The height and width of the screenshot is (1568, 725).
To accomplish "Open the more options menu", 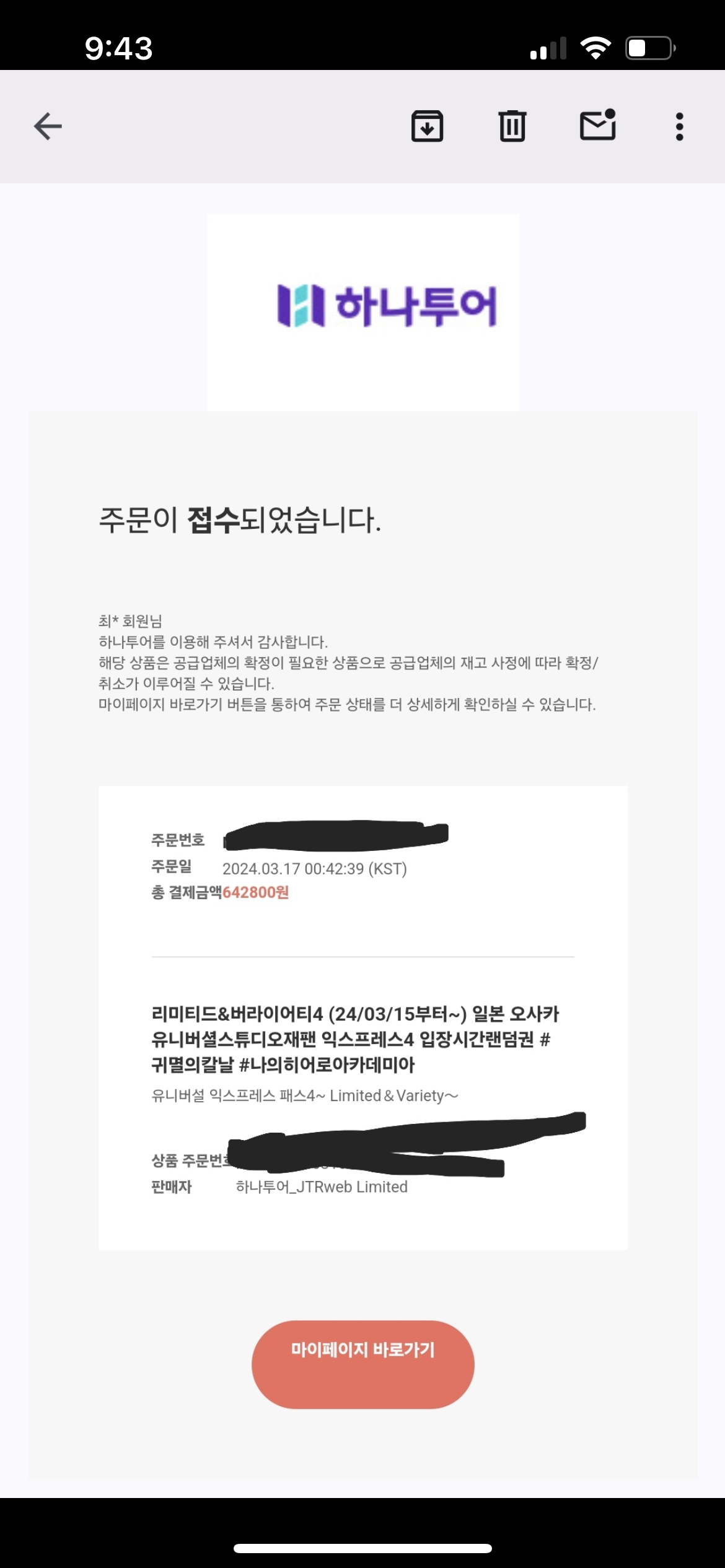I will (679, 126).
